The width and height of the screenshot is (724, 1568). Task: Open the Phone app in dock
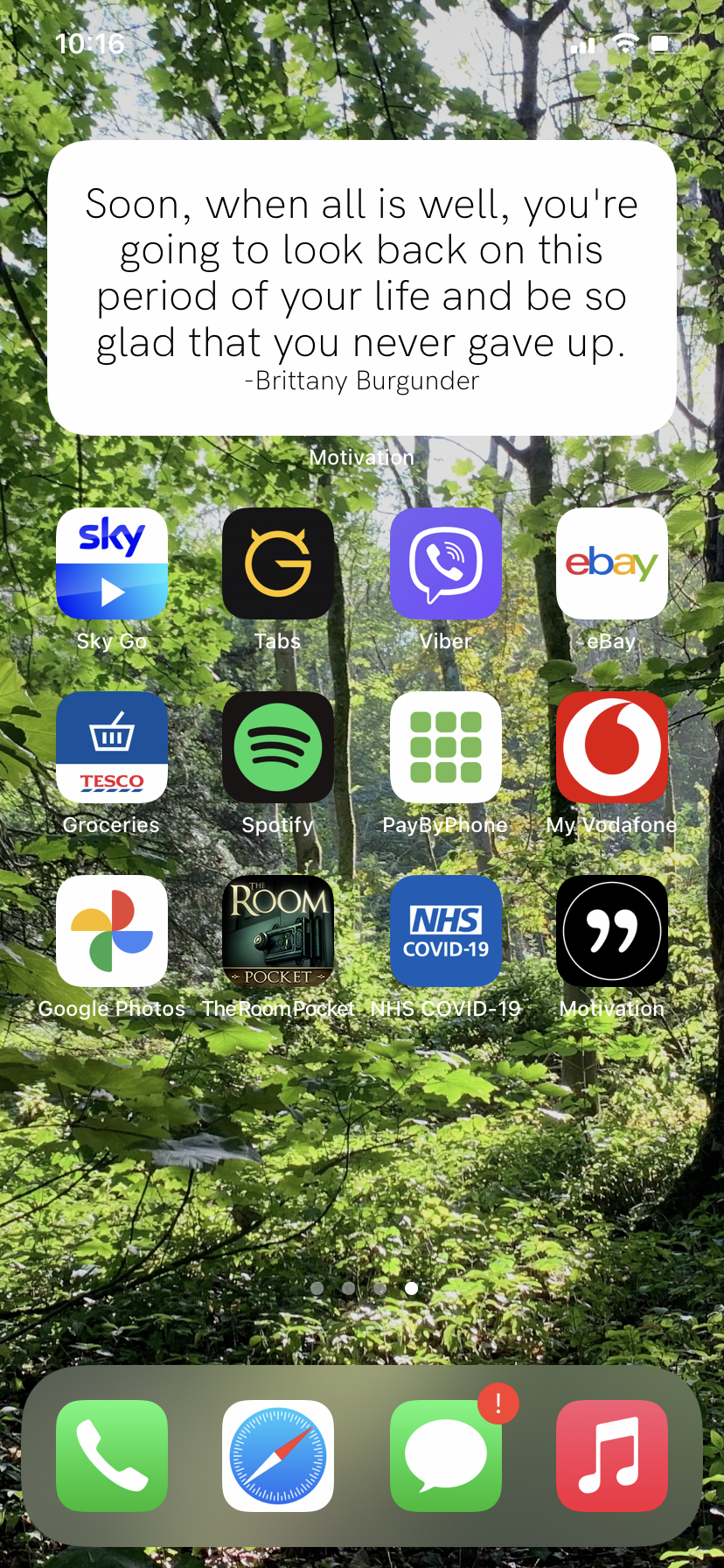(x=112, y=1456)
